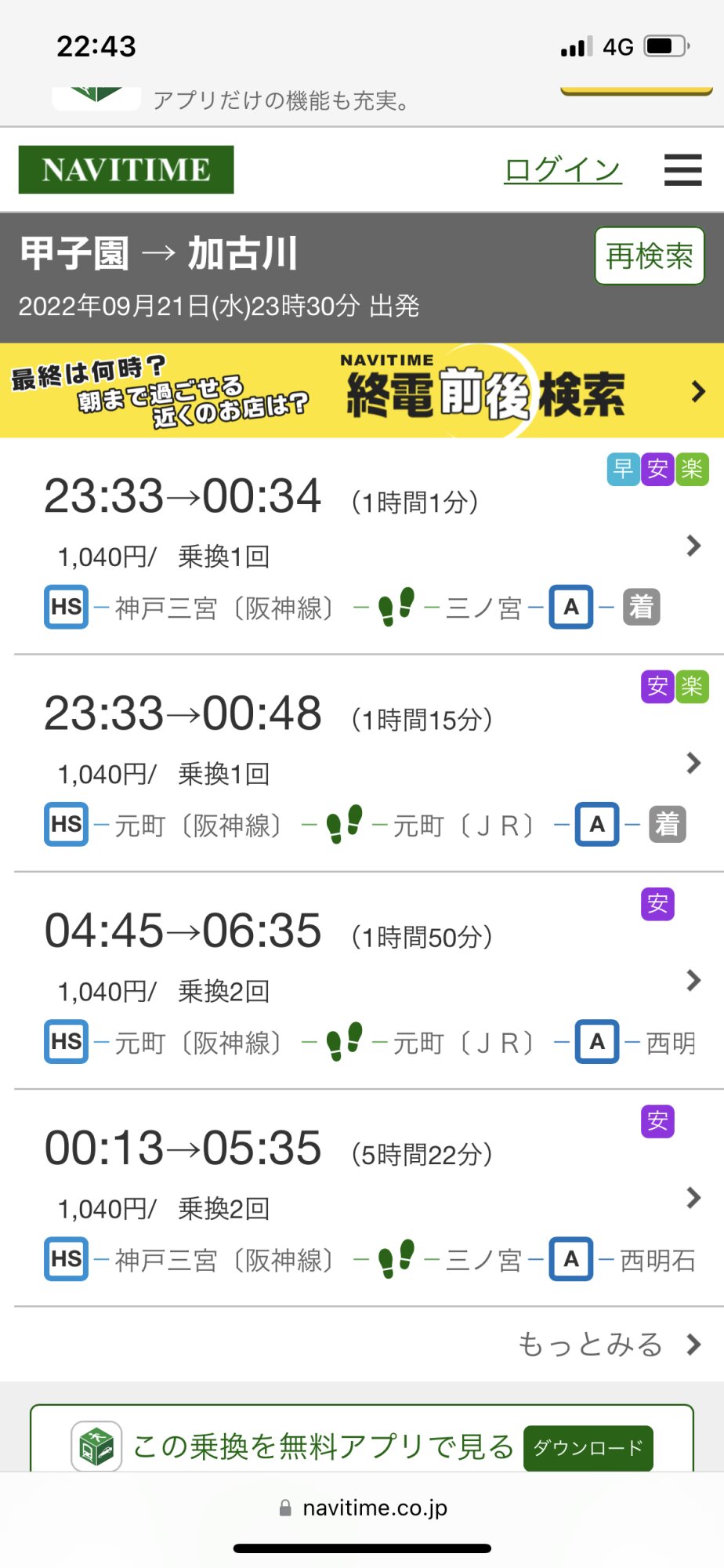Open the 23:33→00:34 route result
This screenshot has width=724, height=1568.
362,546
